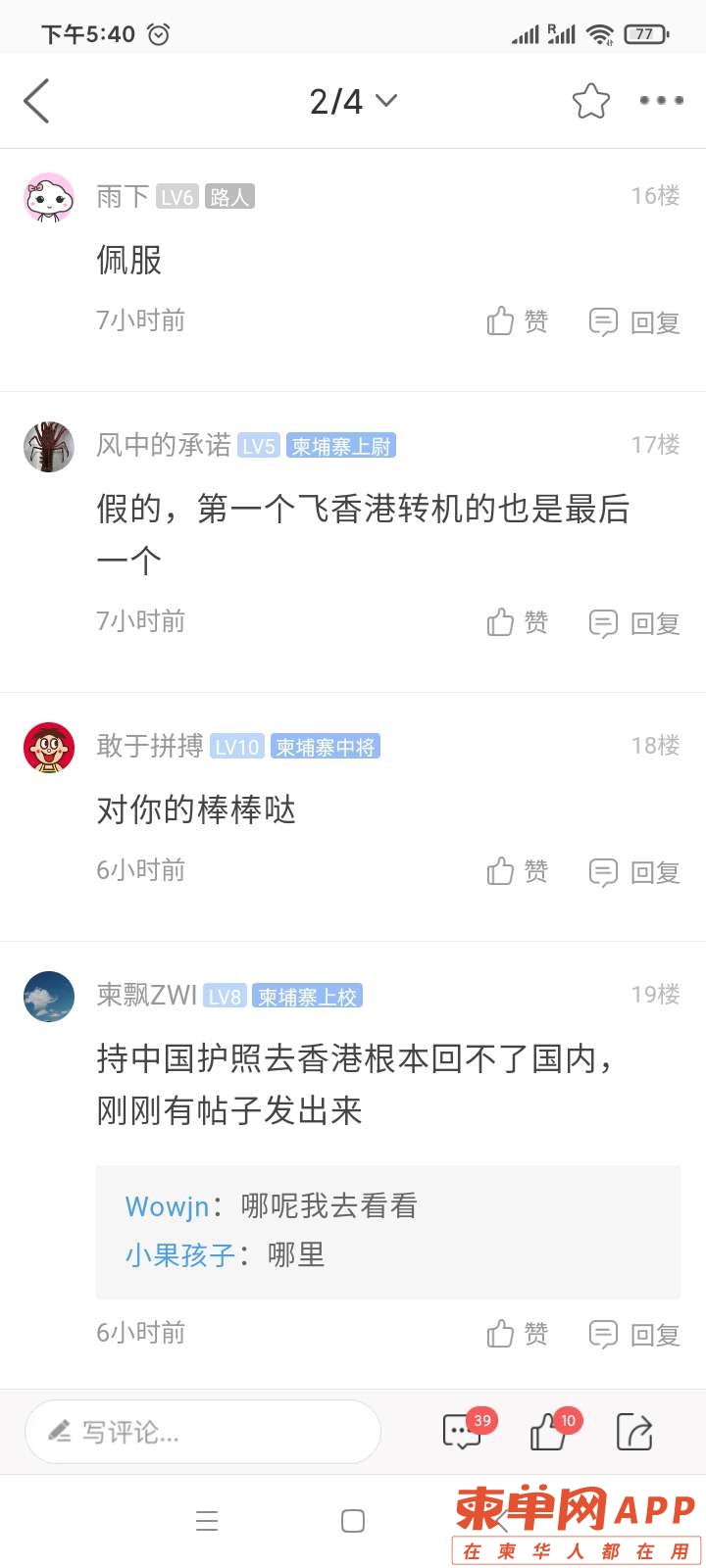This screenshot has width=706, height=1568.
Task: Go back using the top-left arrow
Action: (37, 101)
